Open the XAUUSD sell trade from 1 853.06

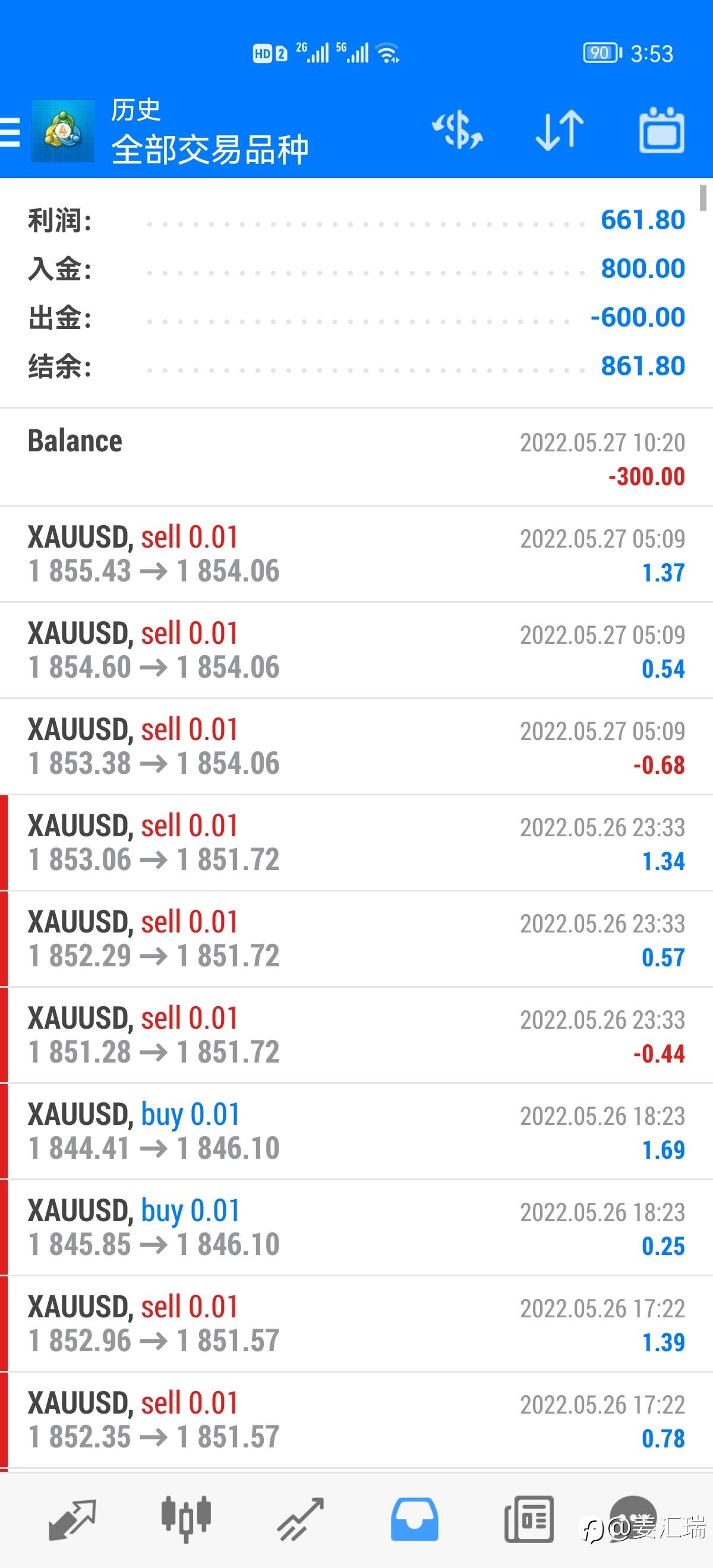(356, 842)
